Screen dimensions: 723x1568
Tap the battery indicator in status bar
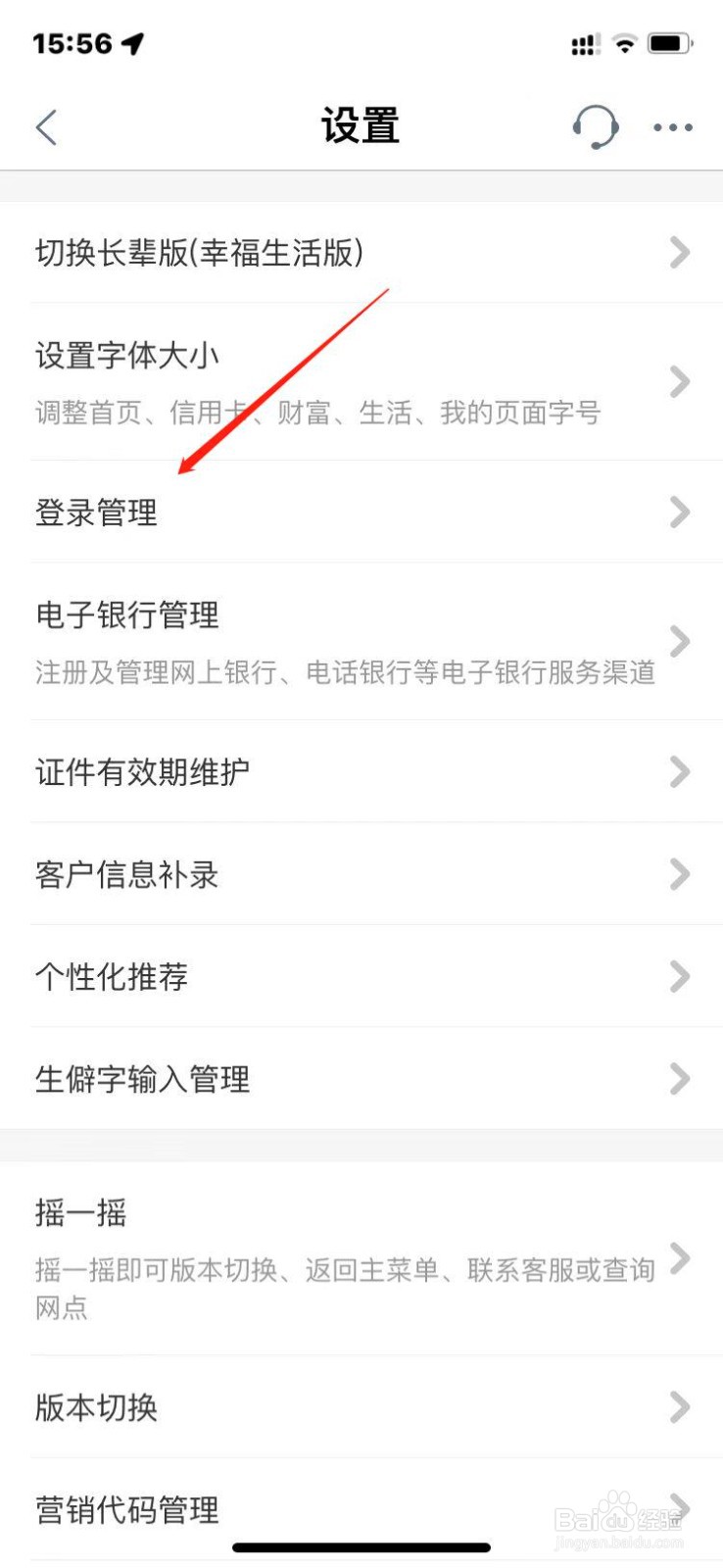(670, 43)
